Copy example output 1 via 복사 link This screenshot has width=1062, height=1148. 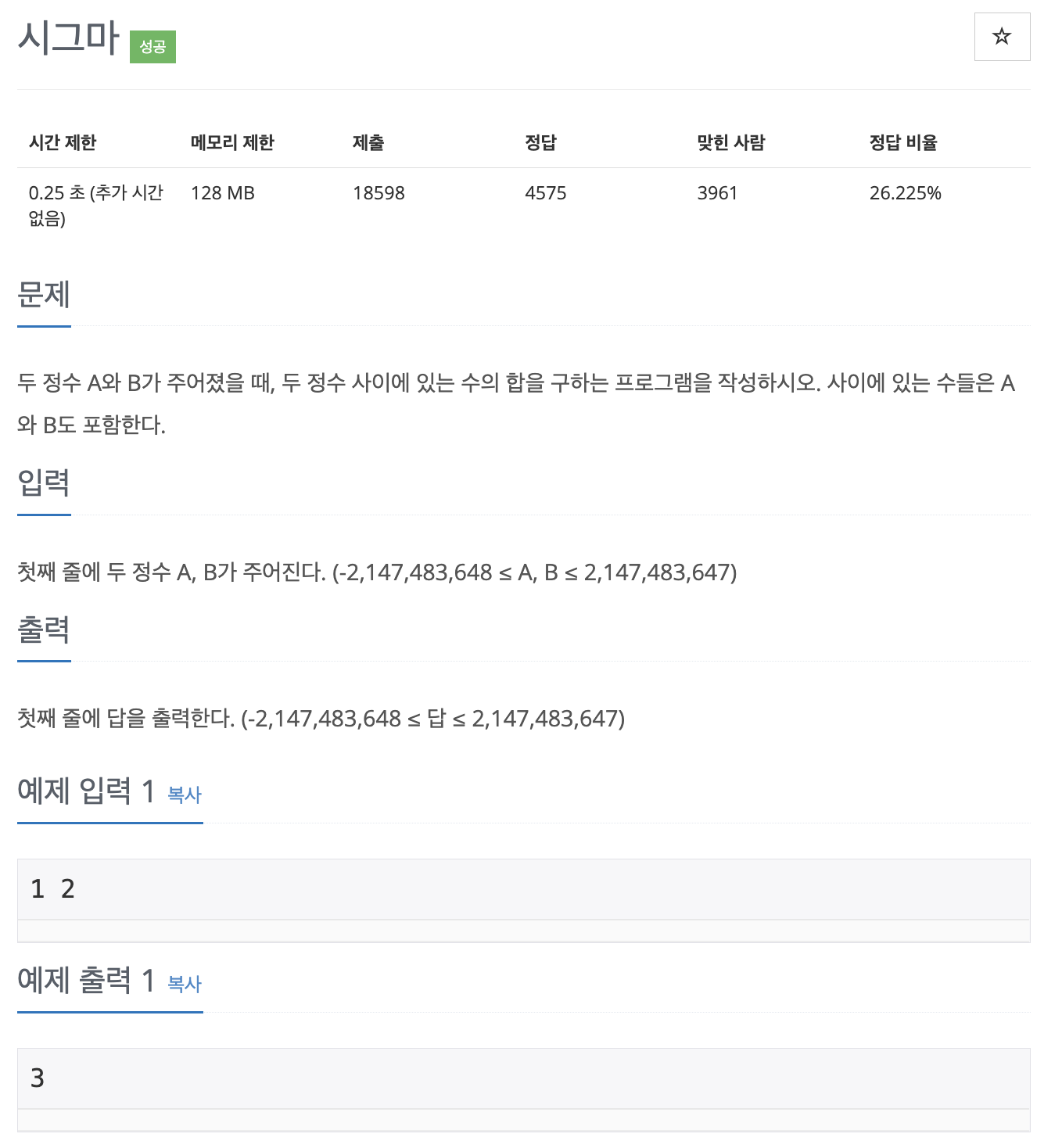[185, 984]
